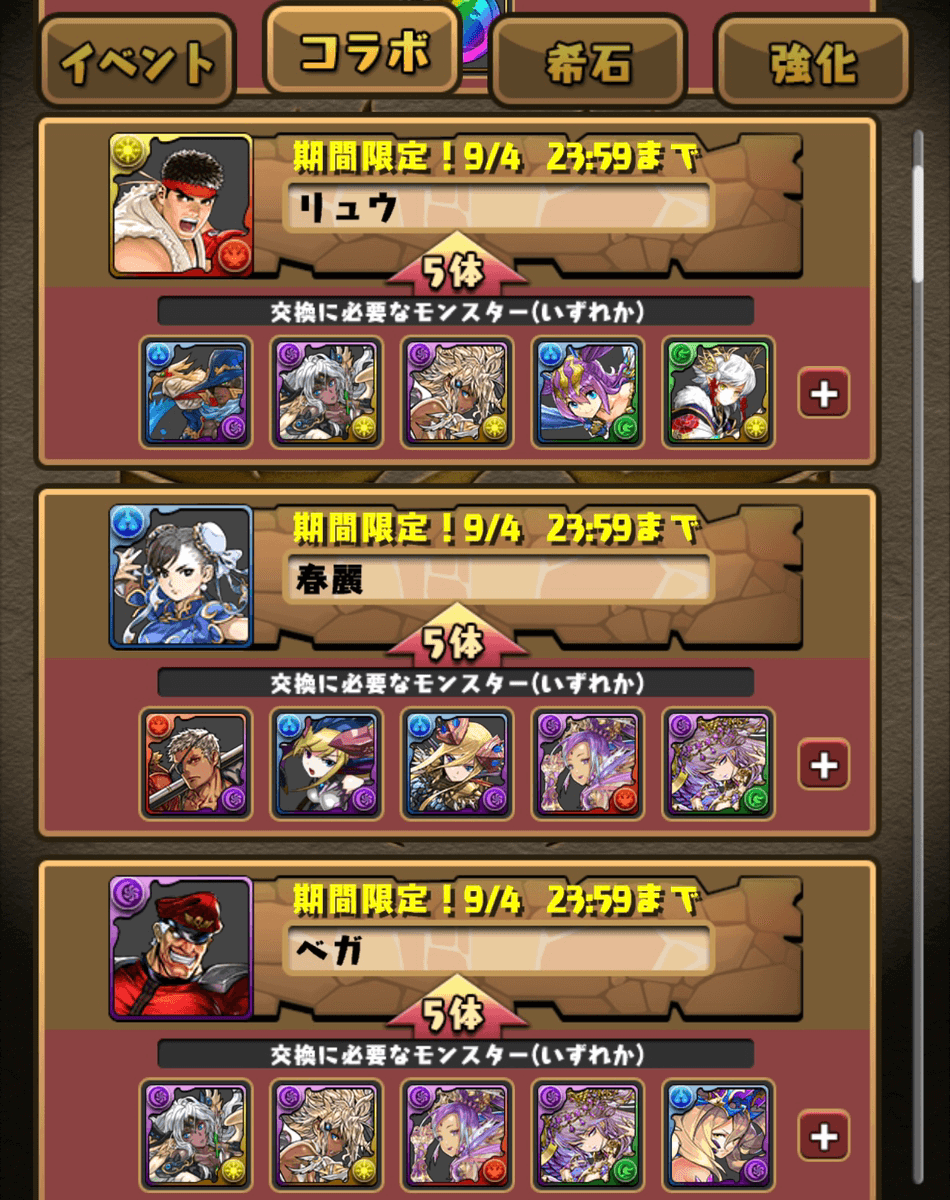Open the 希石 tab
950x1200 pixels.
tap(588, 63)
